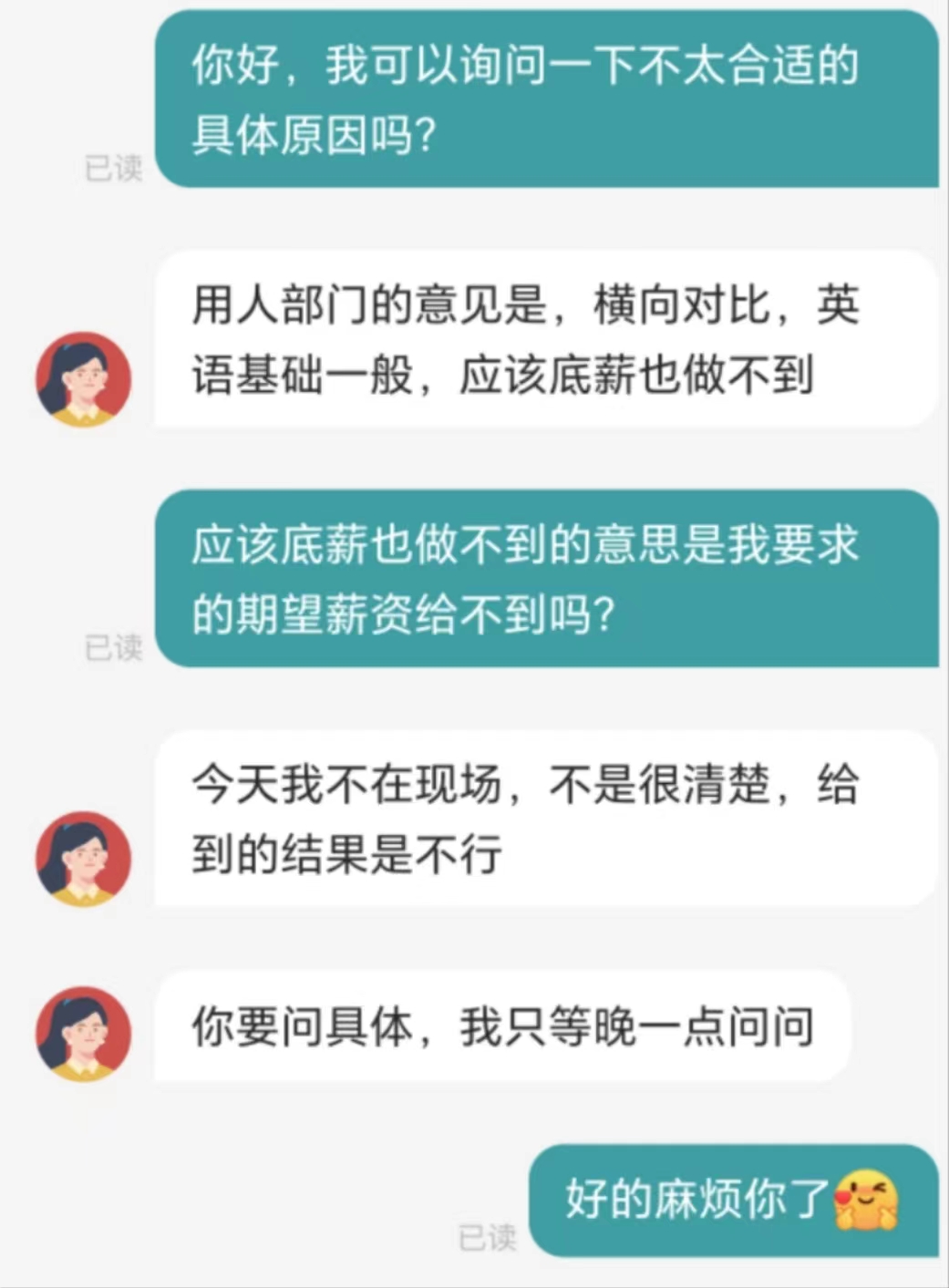View profile from avatar beside 你要问具体 message
Viewport: 949px width, 1288px height.
[x=83, y=1034]
